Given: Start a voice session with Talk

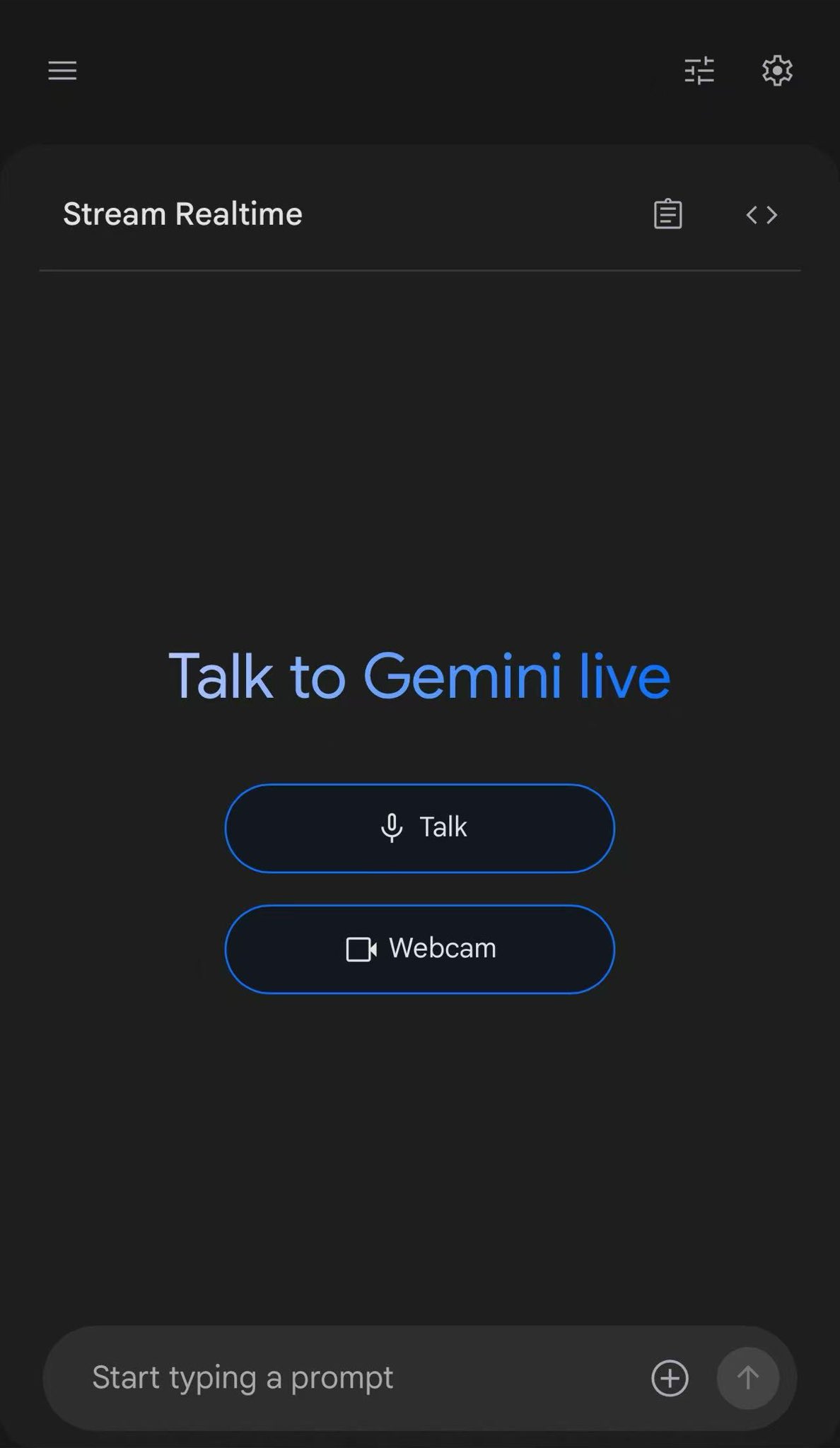Looking at the screenshot, I should coord(420,828).
